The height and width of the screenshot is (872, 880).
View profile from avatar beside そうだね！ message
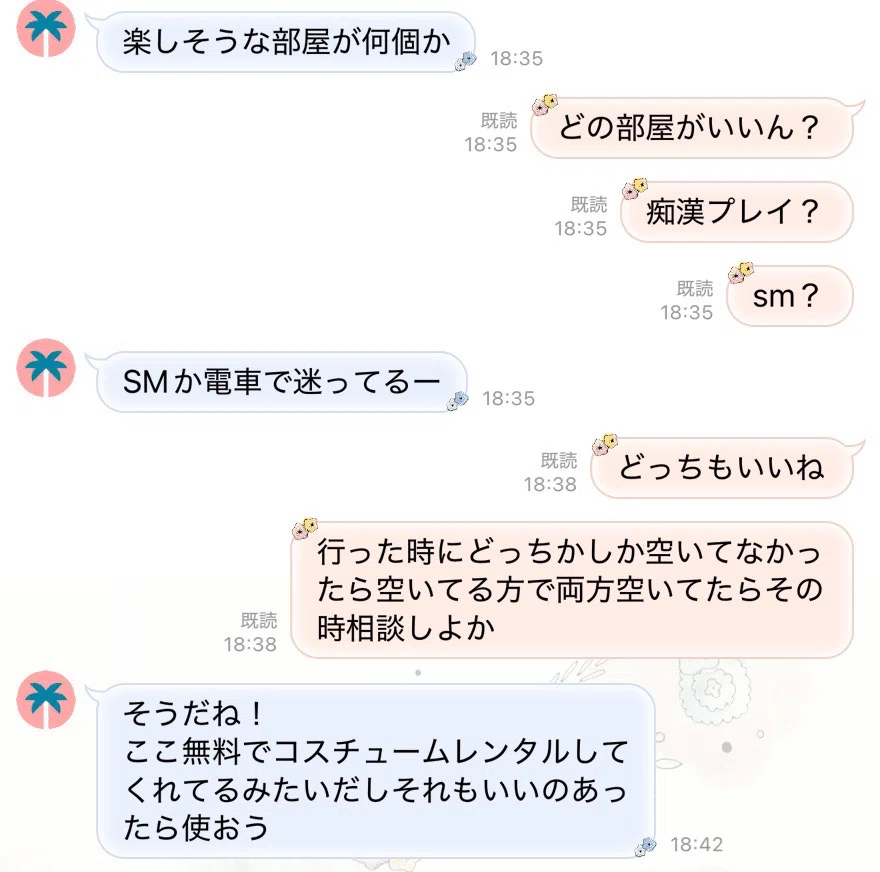[x=46, y=699]
